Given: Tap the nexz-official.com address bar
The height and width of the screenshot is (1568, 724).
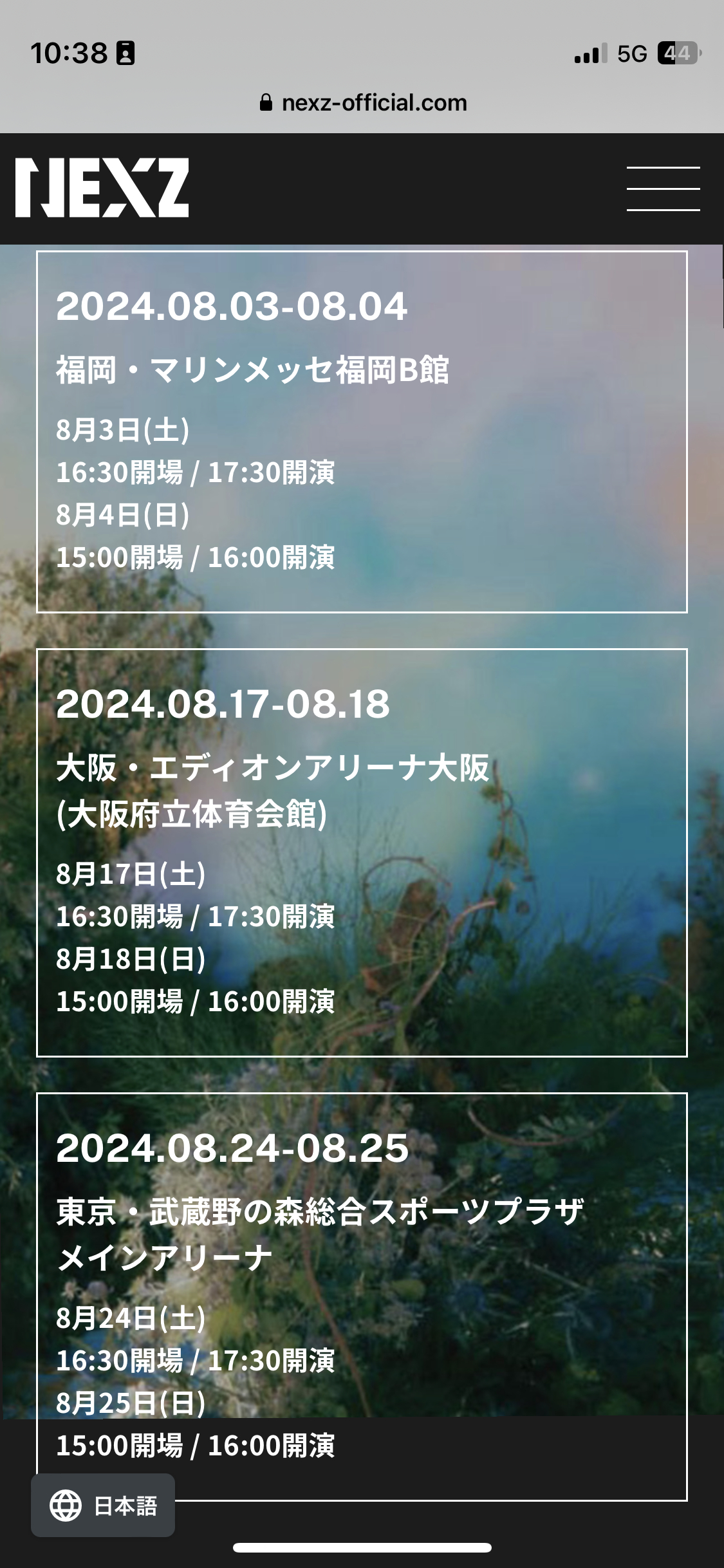Looking at the screenshot, I should (362, 103).
